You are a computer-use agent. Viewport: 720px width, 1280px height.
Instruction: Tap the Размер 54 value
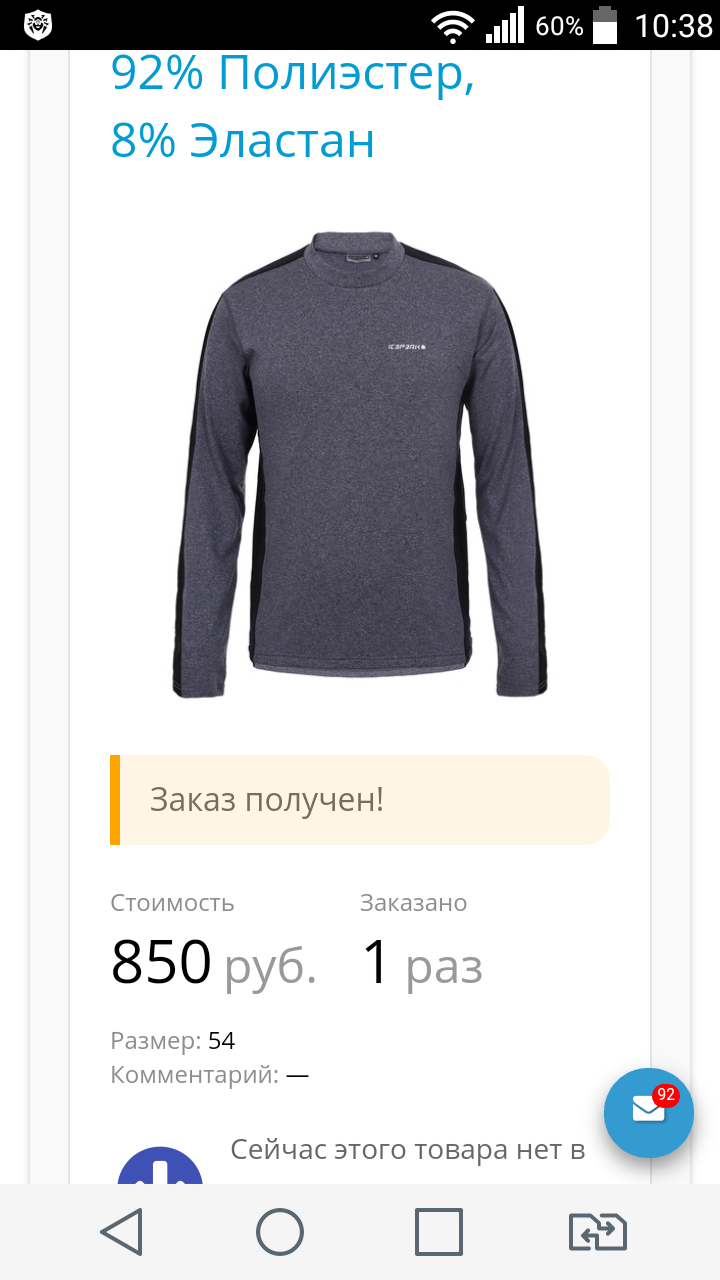tap(224, 1040)
